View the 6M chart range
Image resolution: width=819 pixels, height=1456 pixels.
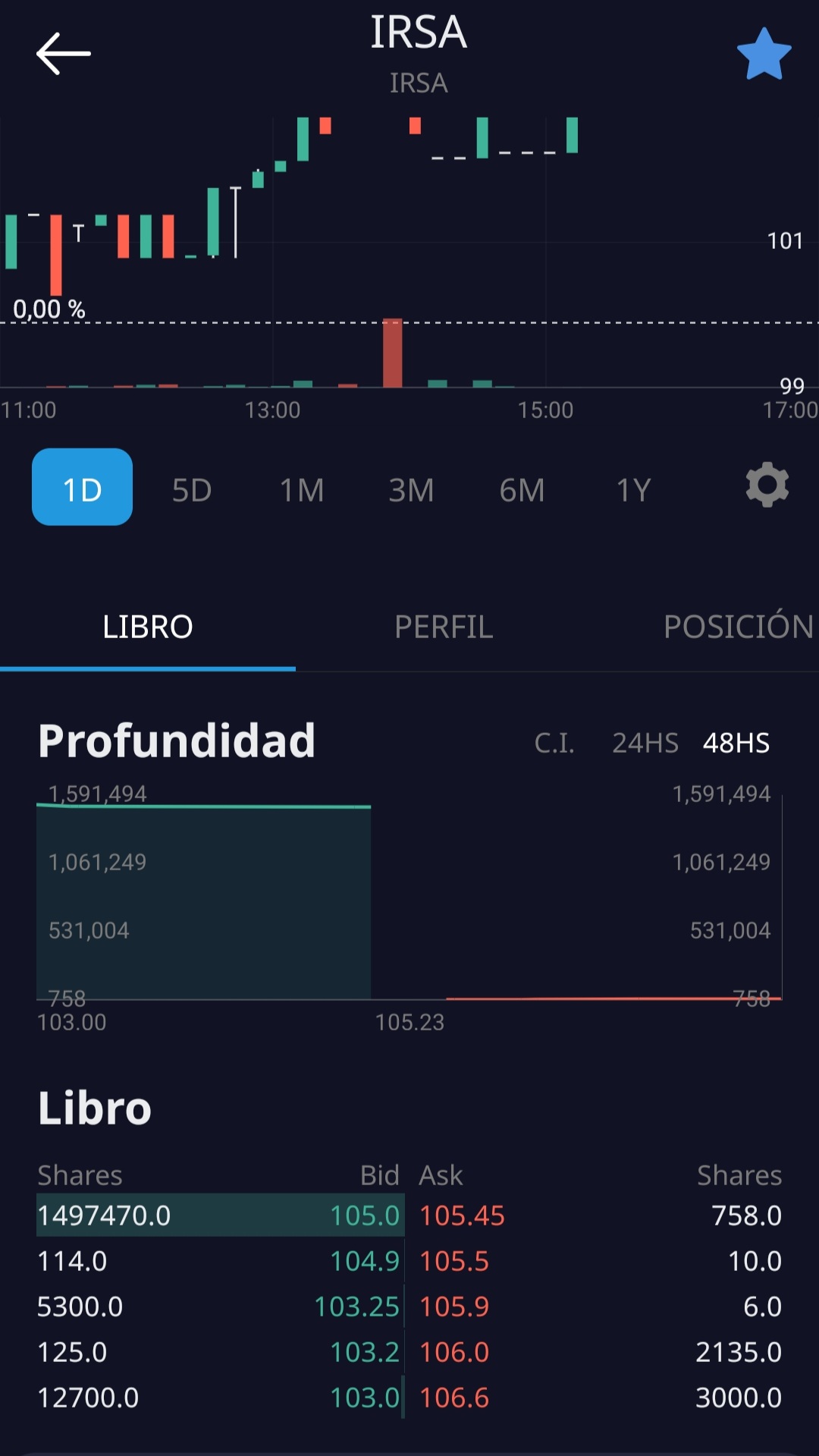[x=522, y=490]
